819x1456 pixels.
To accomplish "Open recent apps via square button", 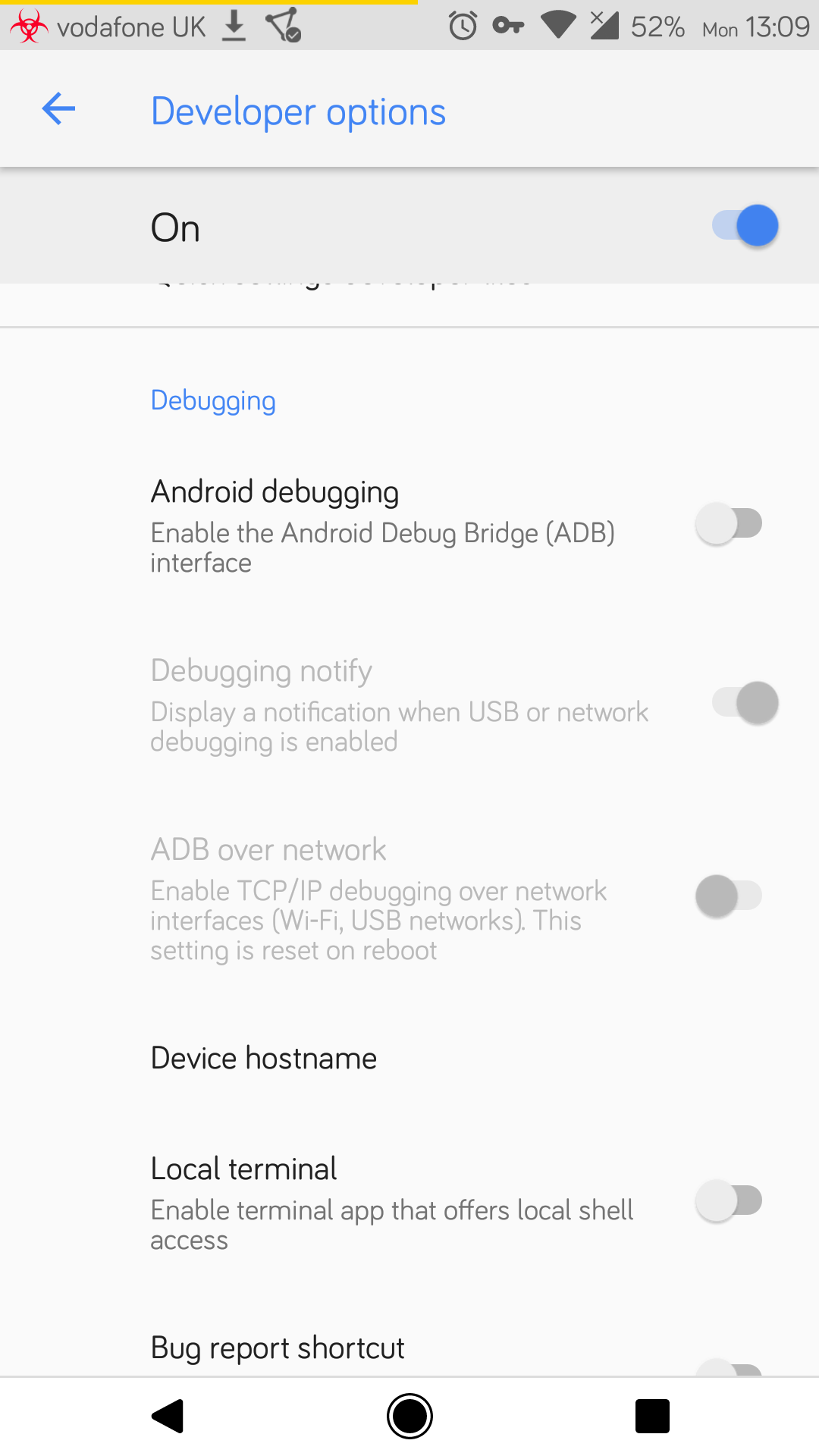I will (652, 1416).
